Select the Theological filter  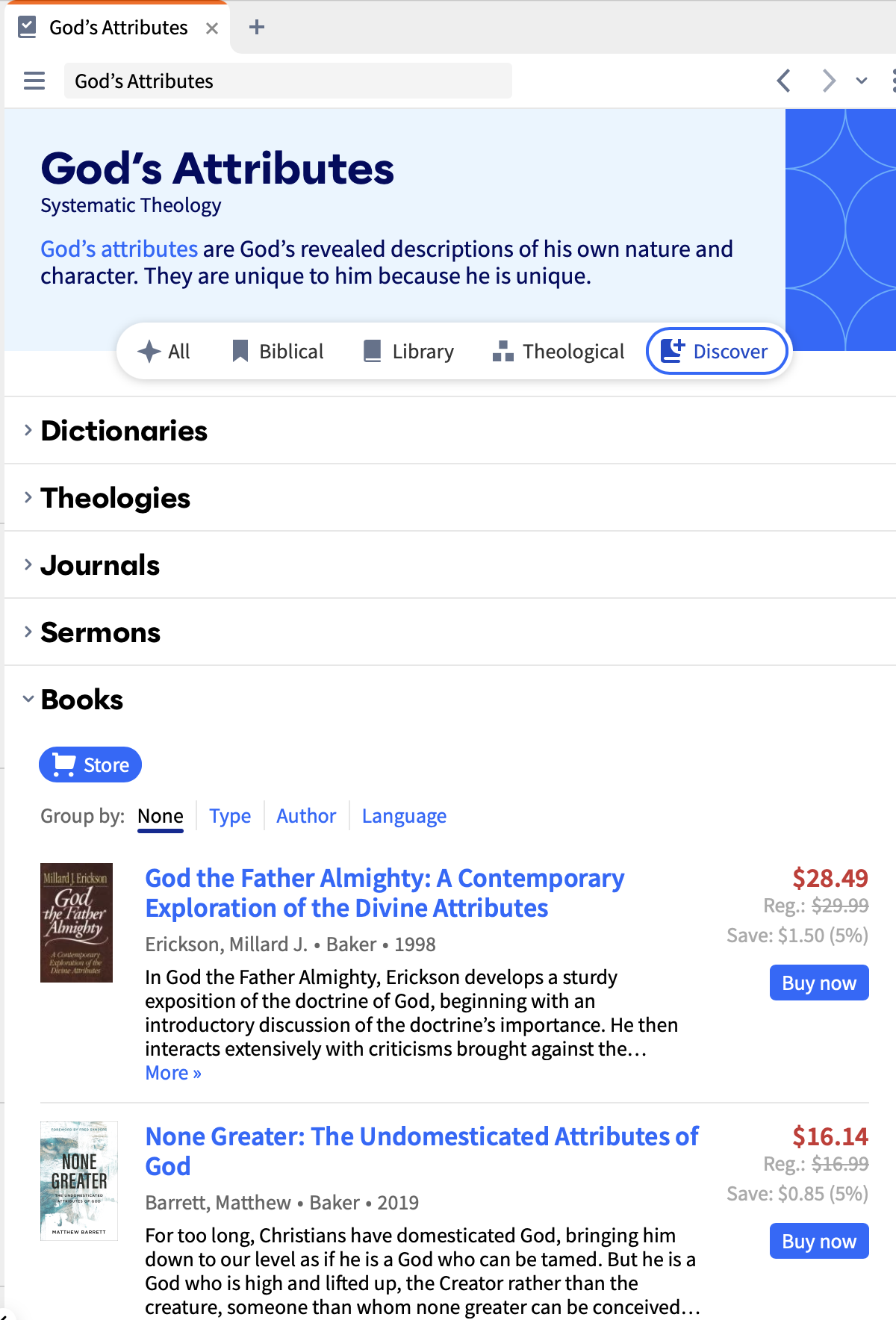tap(559, 352)
